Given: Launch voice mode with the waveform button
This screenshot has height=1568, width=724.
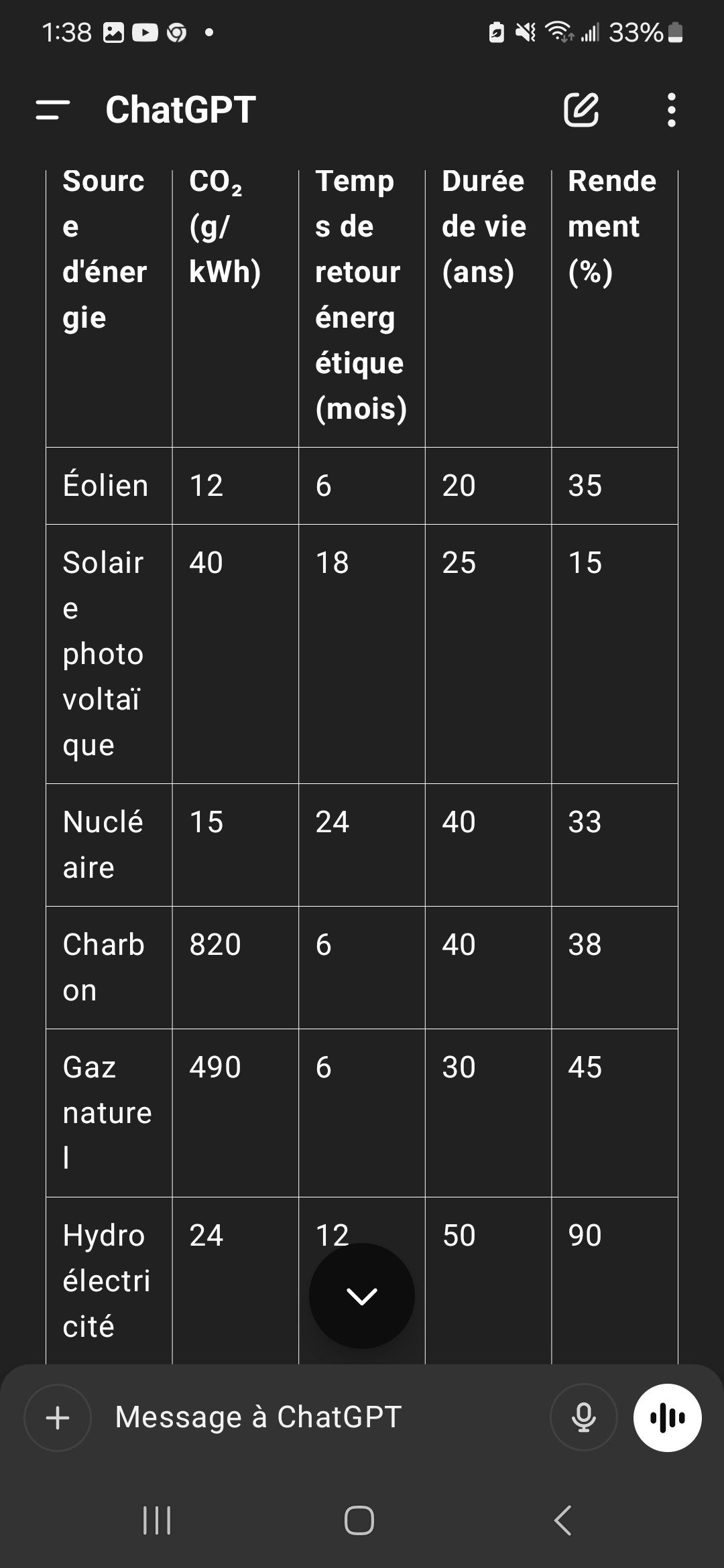Looking at the screenshot, I should click(668, 1418).
